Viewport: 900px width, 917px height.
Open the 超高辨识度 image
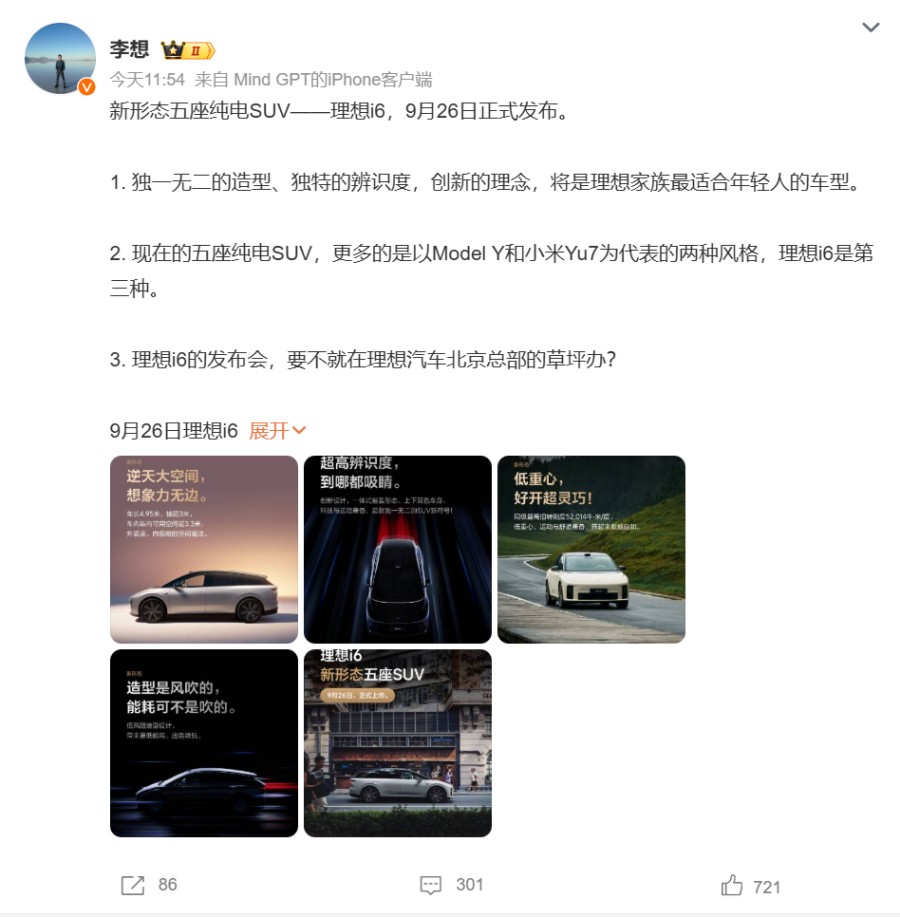pyautogui.click(x=397, y=549)
